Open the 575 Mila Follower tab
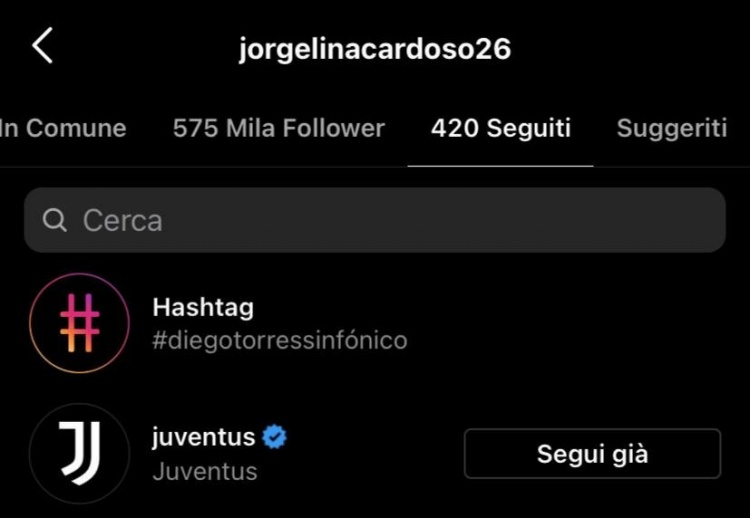Screen dimensions: 750x518 click(278, 128)
